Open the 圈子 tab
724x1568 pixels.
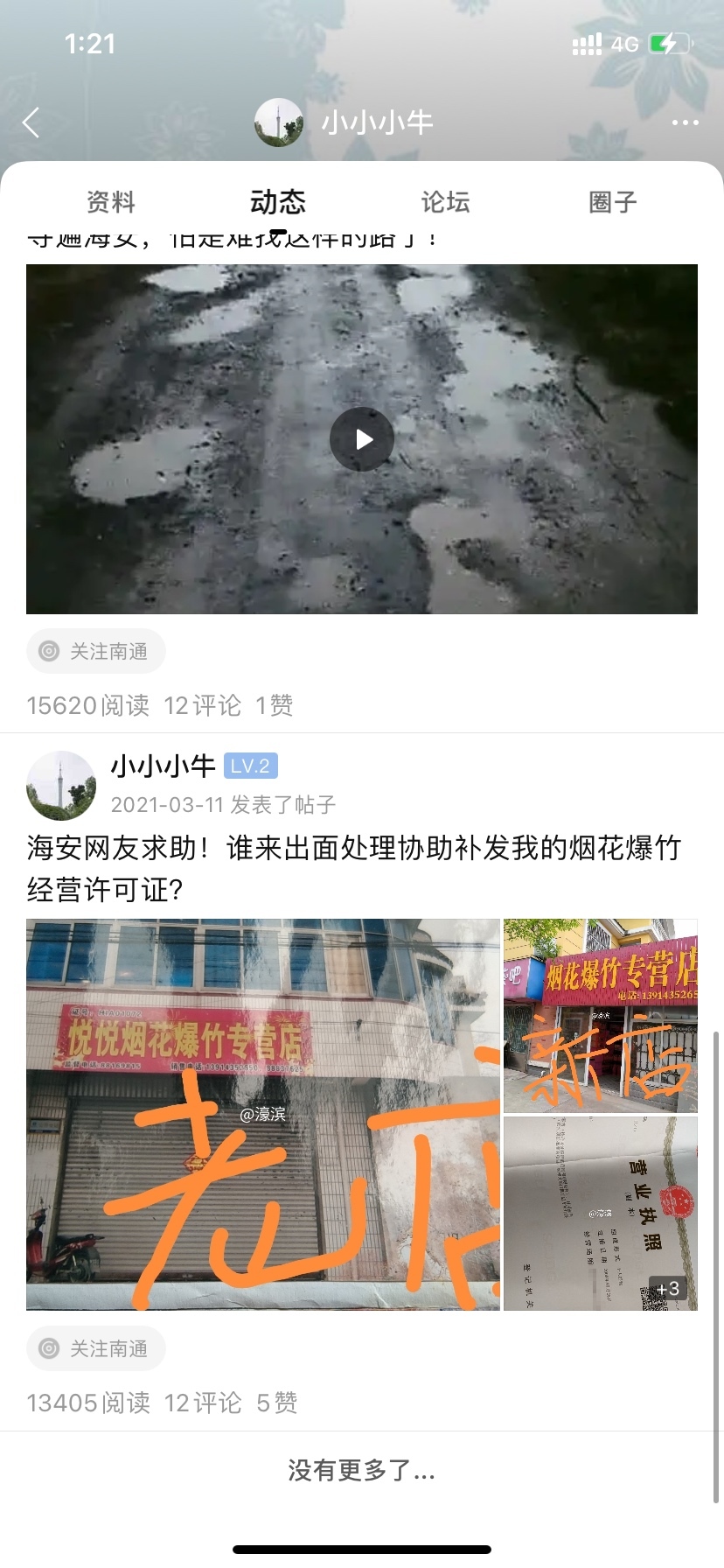(x=612, y=202)
